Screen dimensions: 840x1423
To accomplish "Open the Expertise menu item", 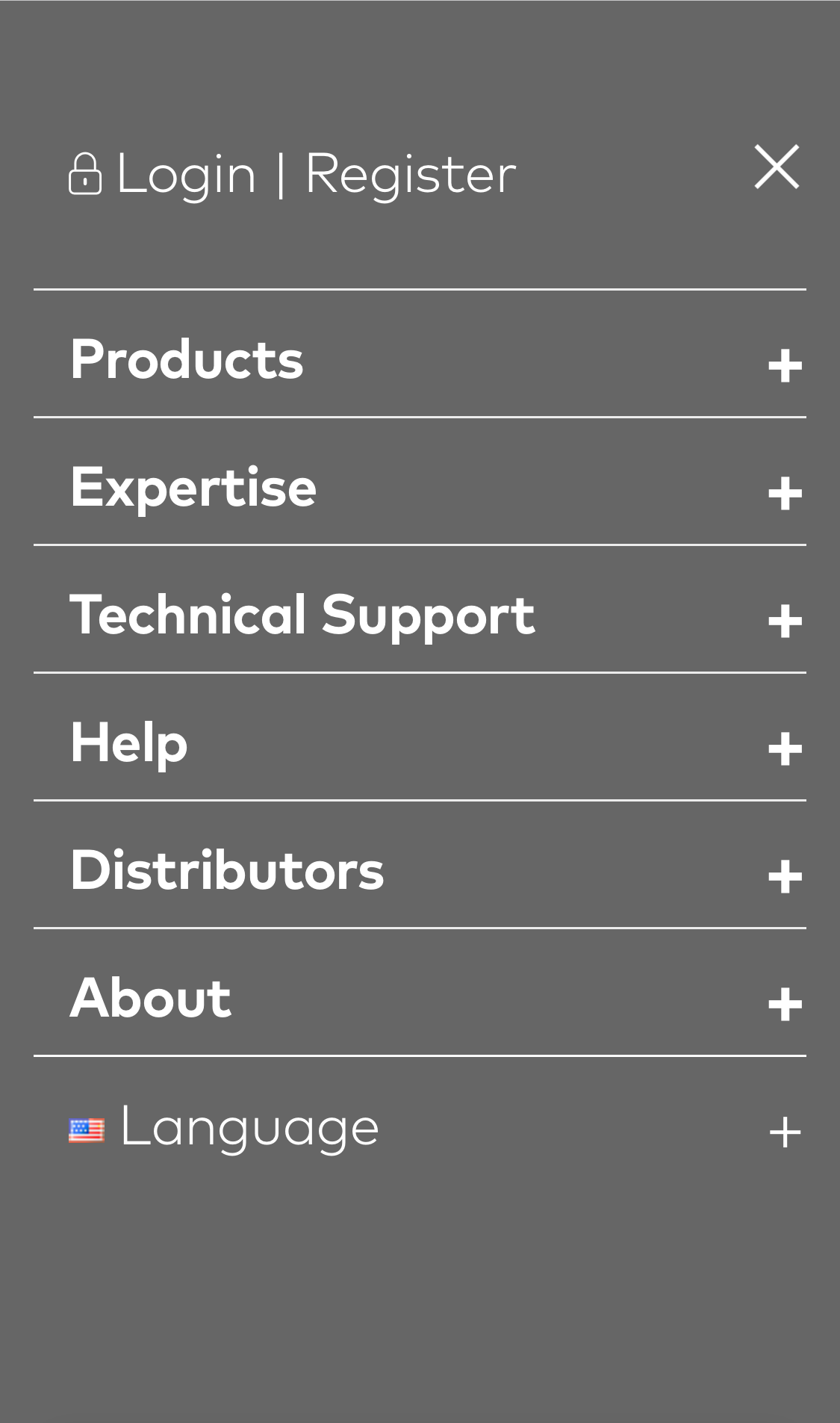I will pos(193,489).
